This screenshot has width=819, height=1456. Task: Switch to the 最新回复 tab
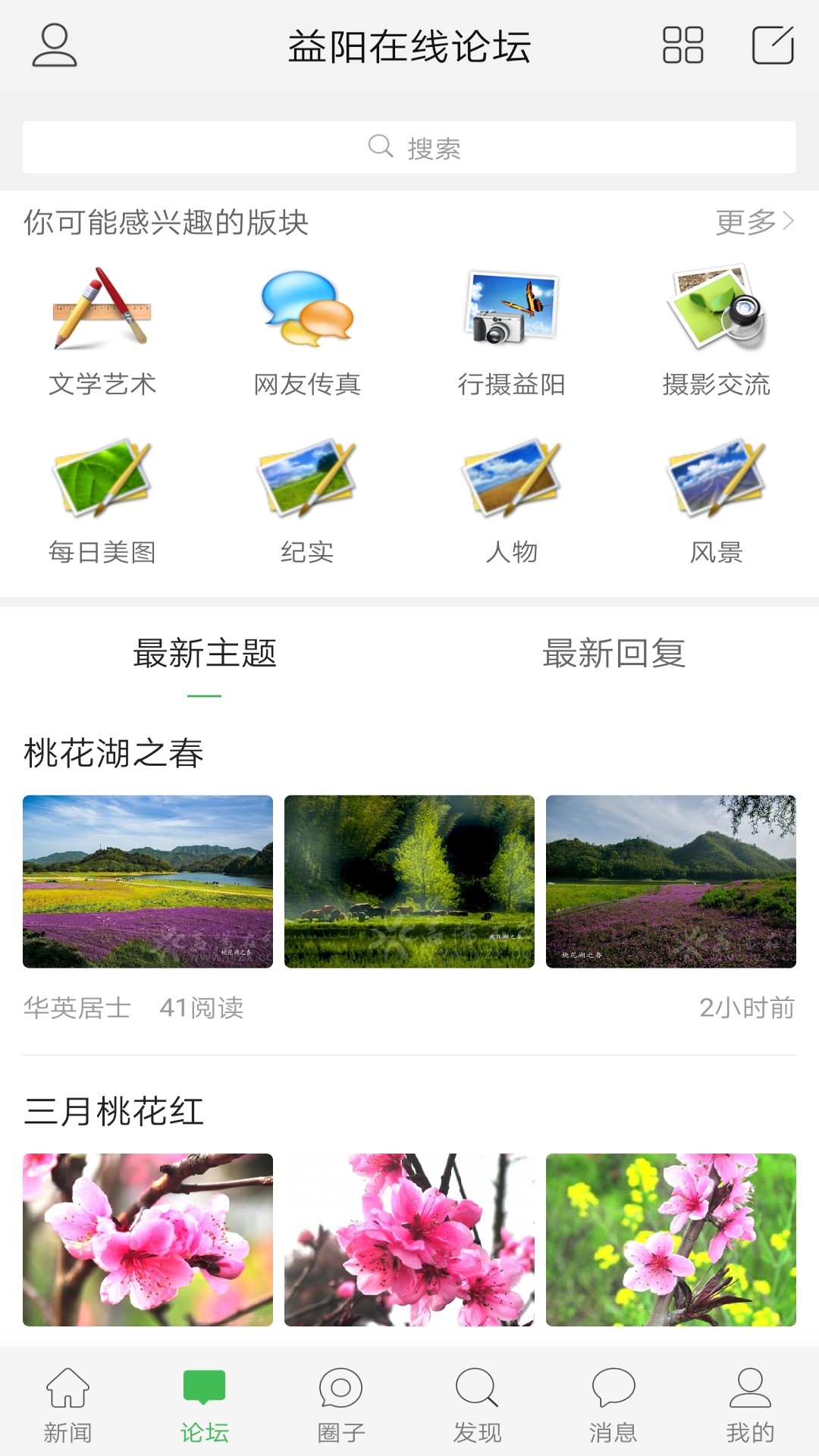(614, 654)
